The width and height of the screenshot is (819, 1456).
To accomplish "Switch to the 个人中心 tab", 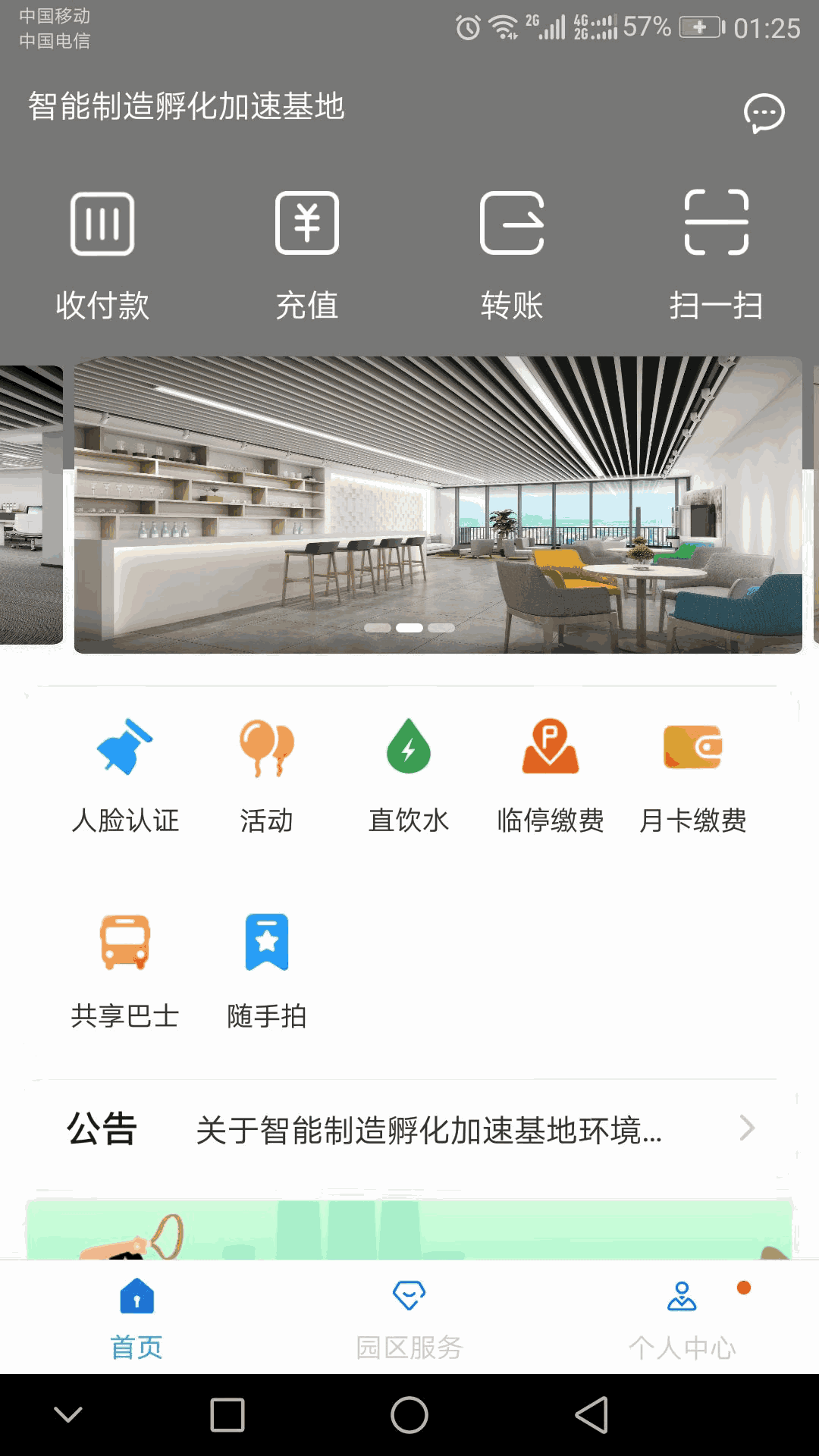I will click(x=682, y=1318).
